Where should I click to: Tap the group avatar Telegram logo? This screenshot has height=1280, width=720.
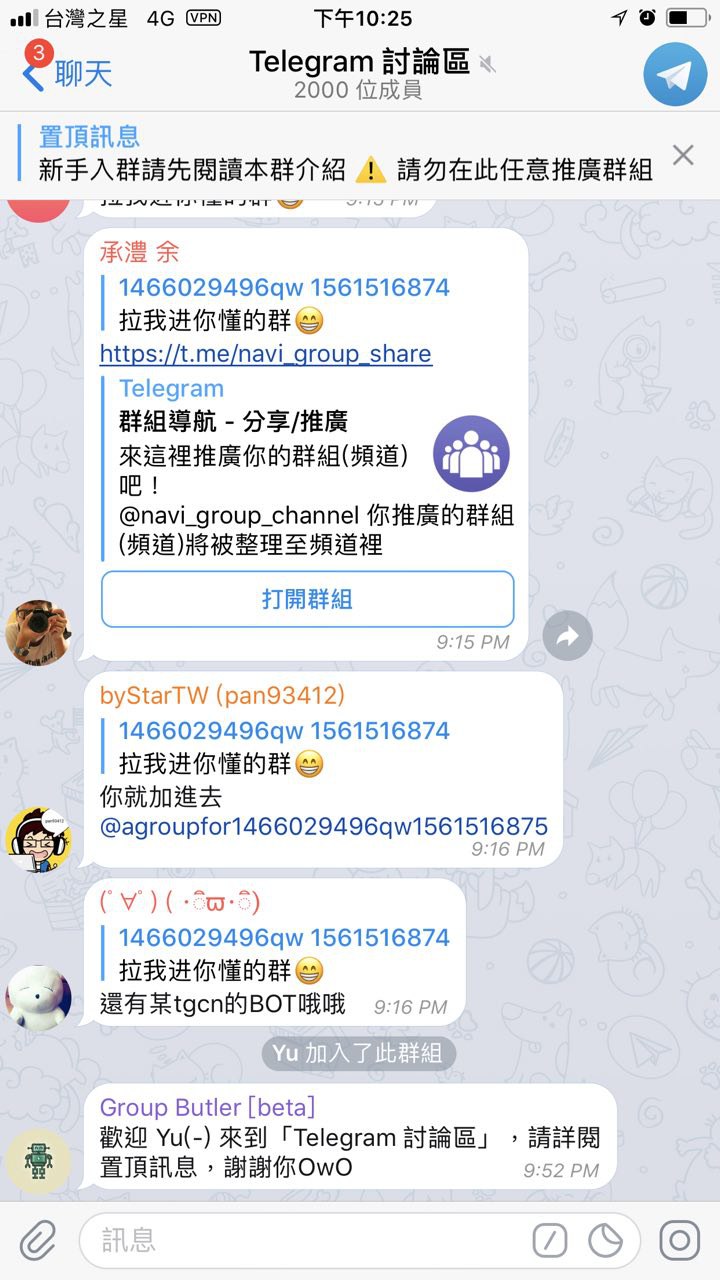click(674, 74)
